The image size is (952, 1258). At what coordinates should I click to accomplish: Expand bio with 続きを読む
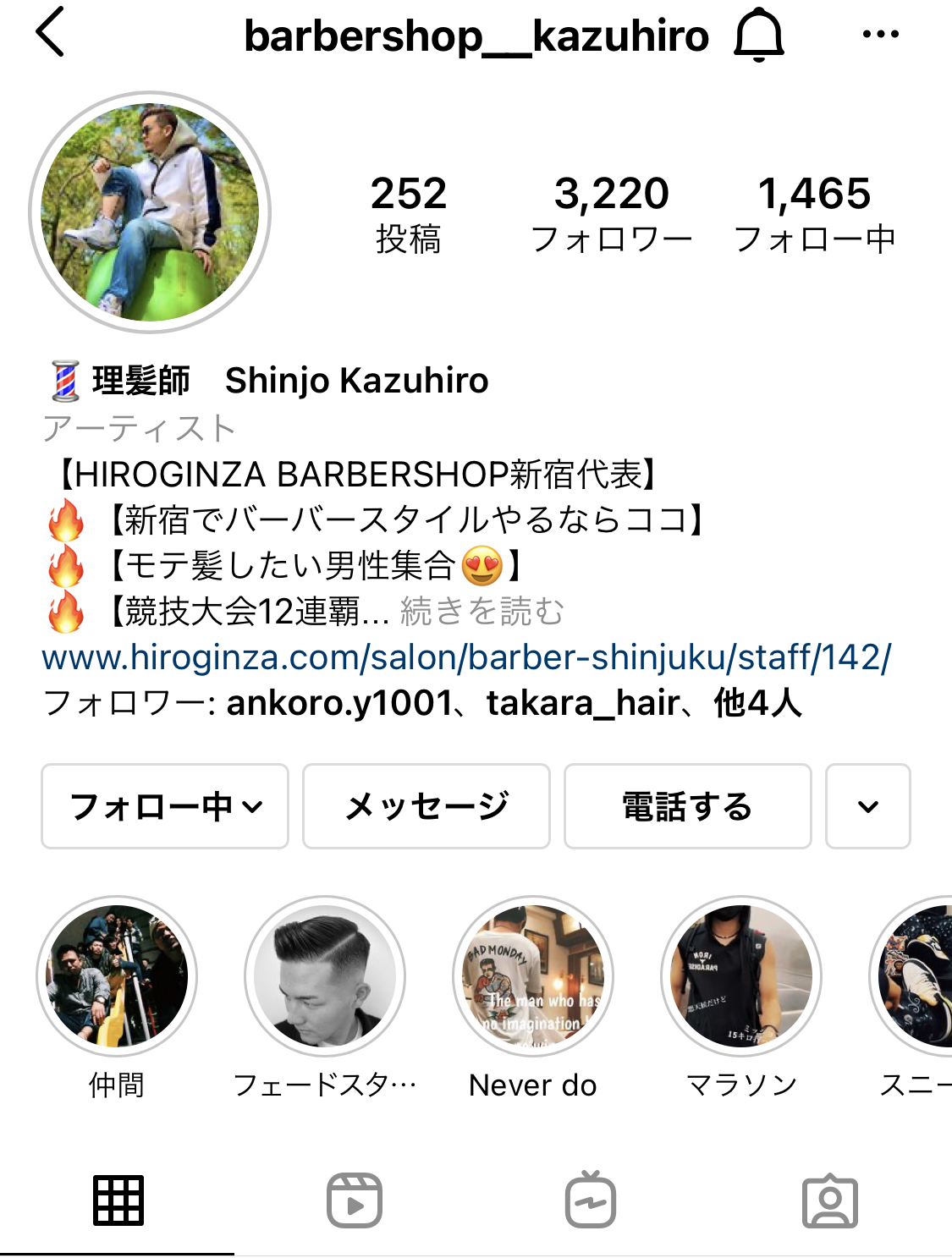pos(482,611)
